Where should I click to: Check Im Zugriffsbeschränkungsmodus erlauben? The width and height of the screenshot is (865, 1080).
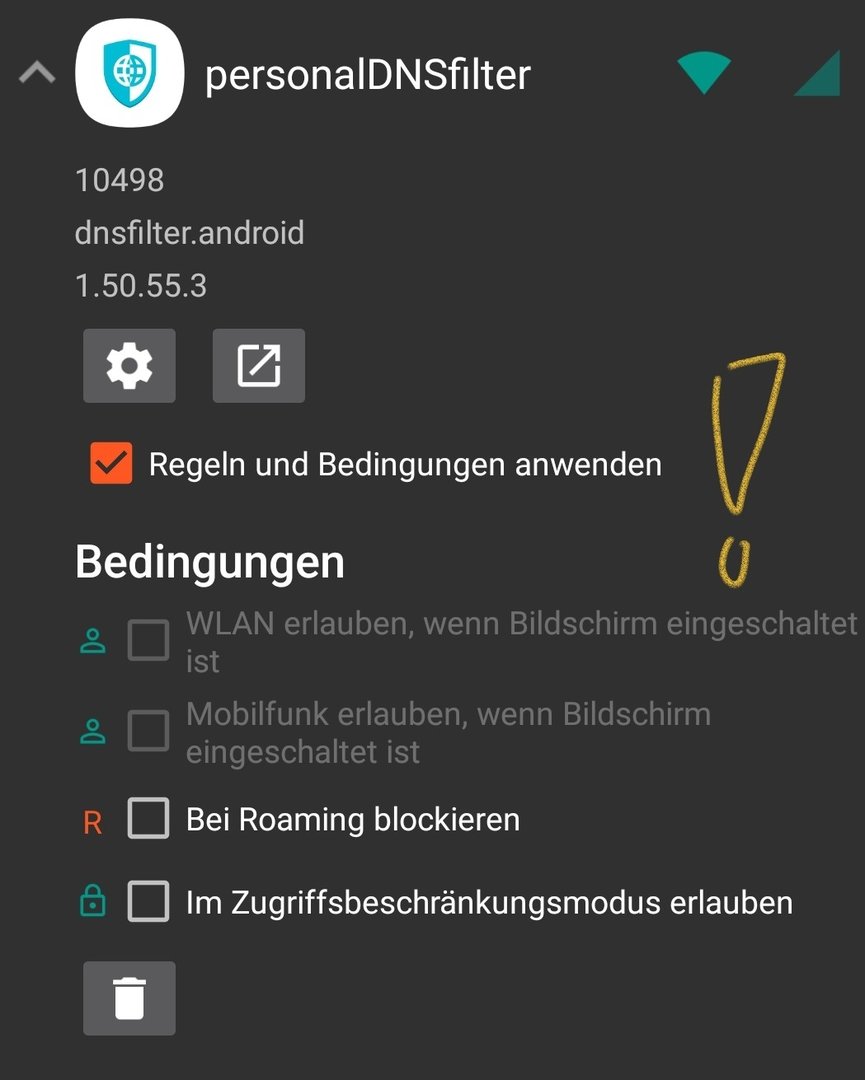coord(148,903)
